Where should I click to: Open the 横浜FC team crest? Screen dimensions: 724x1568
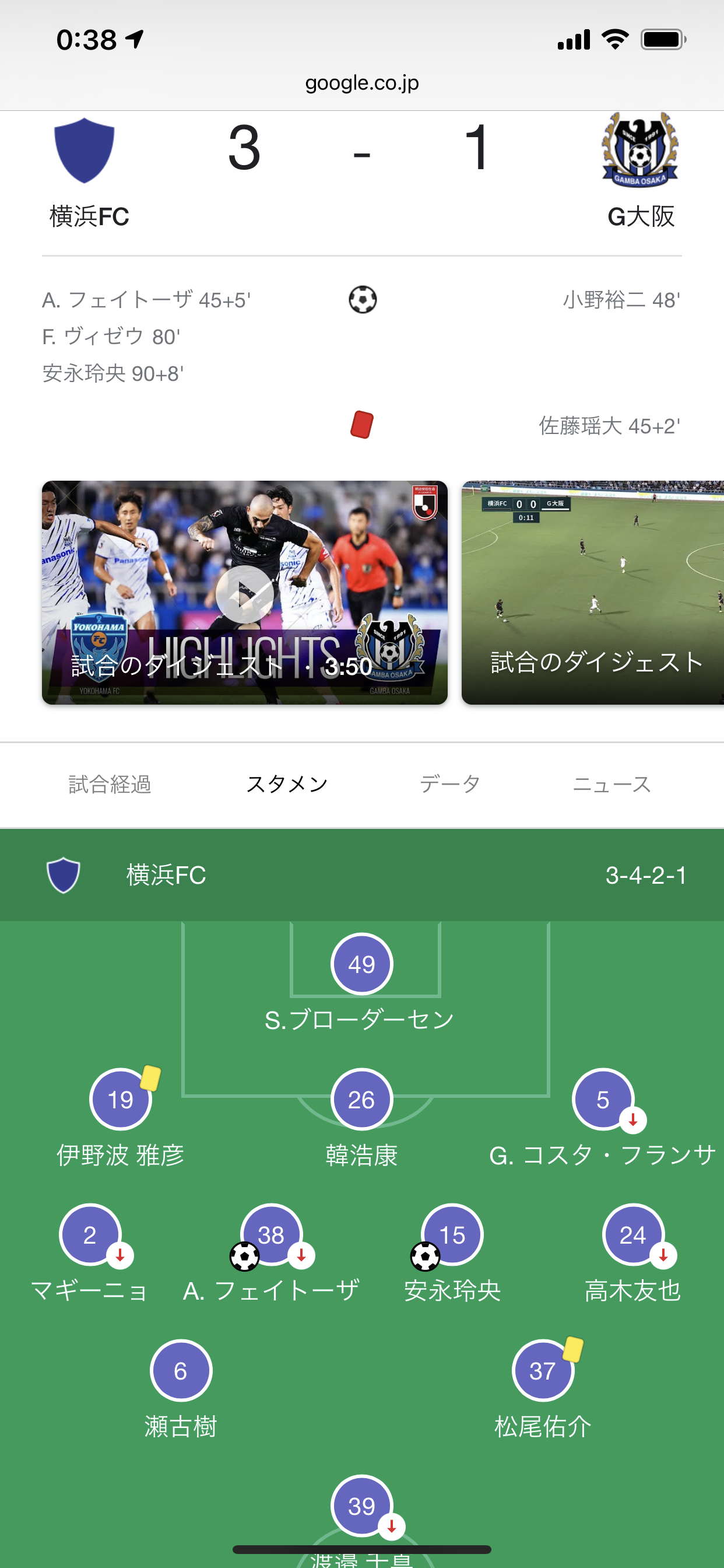(x=85, y=150)
